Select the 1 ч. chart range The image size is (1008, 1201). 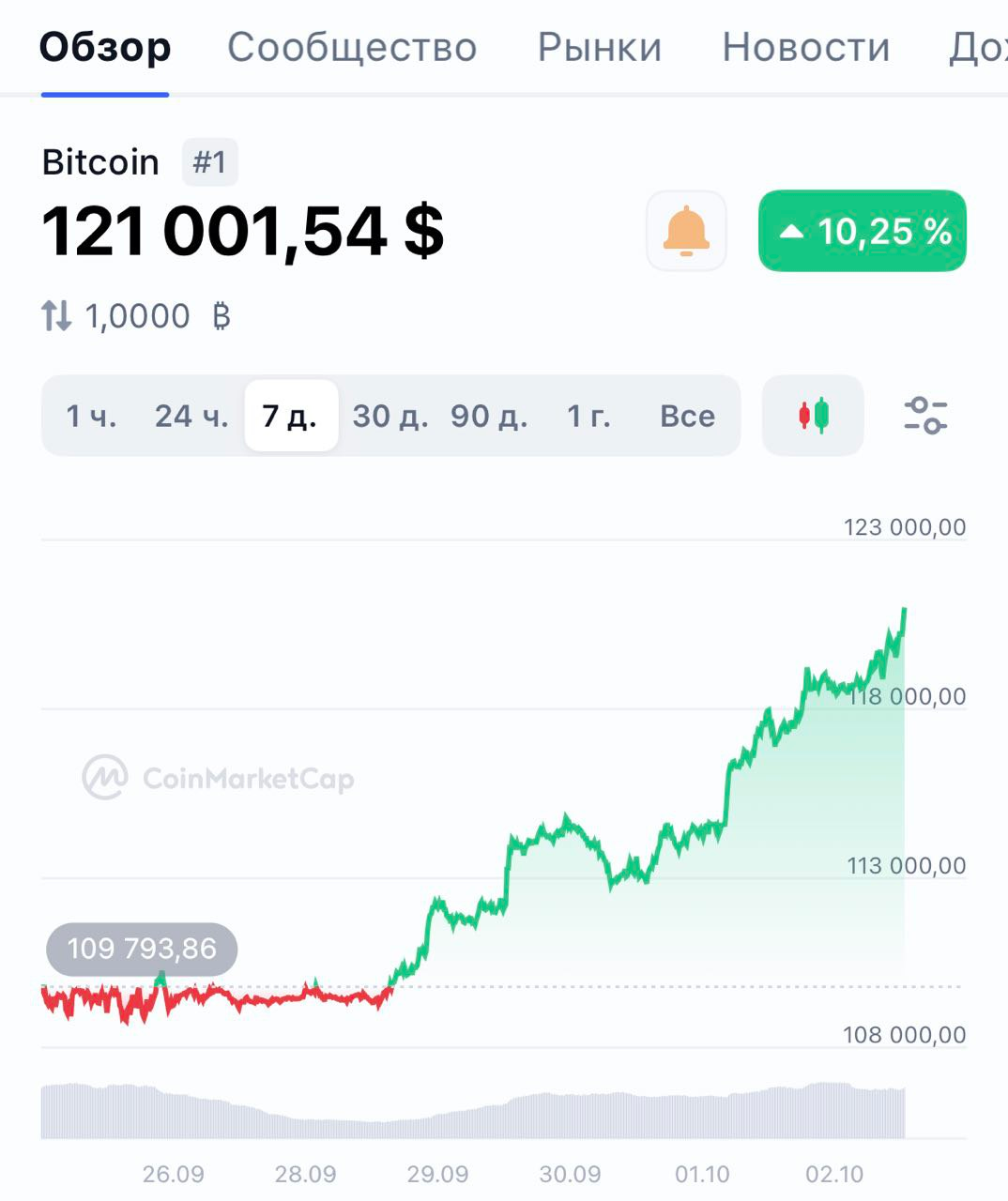coord(91,416)
